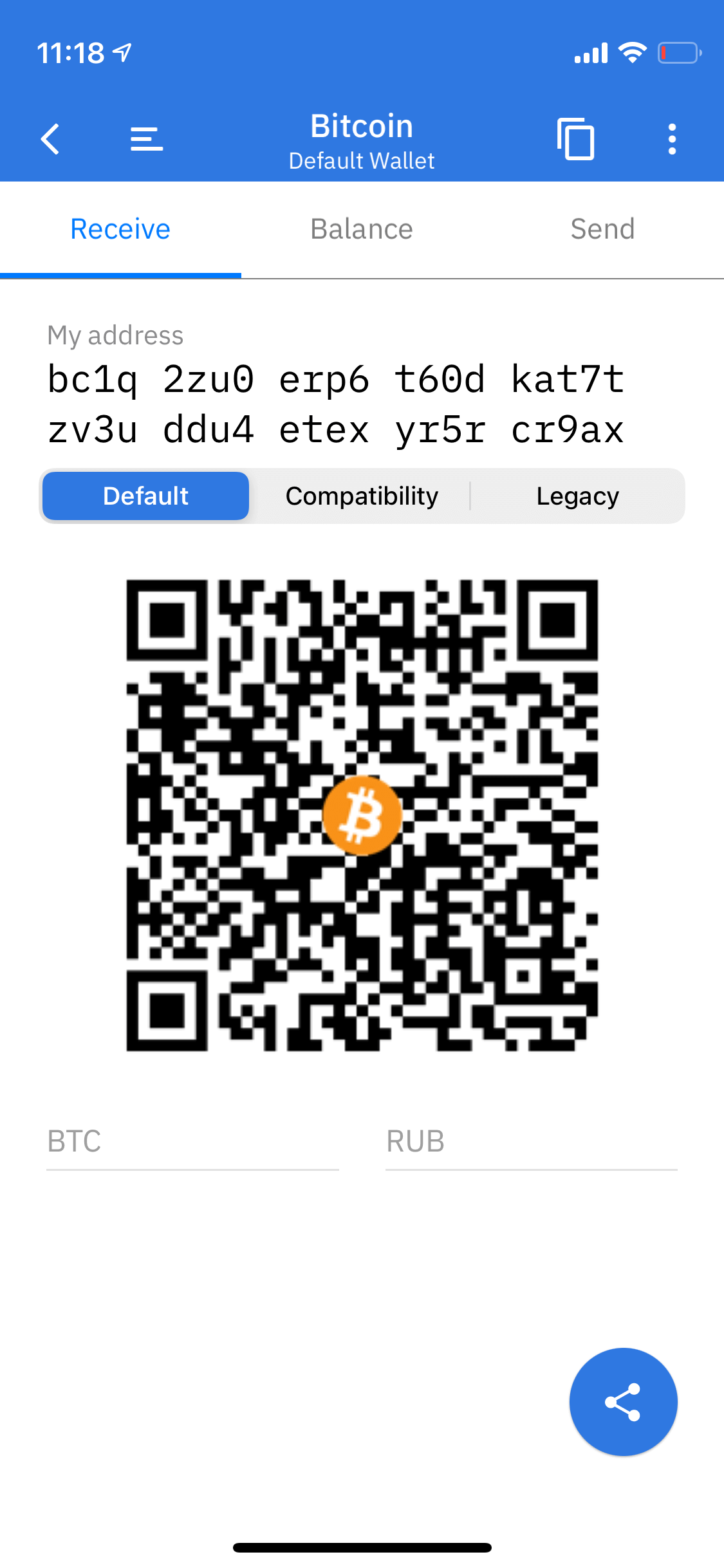Screen dimensions: 724x1568
Task: Switch to the Balance tab
Action: (x=362, y=229)
